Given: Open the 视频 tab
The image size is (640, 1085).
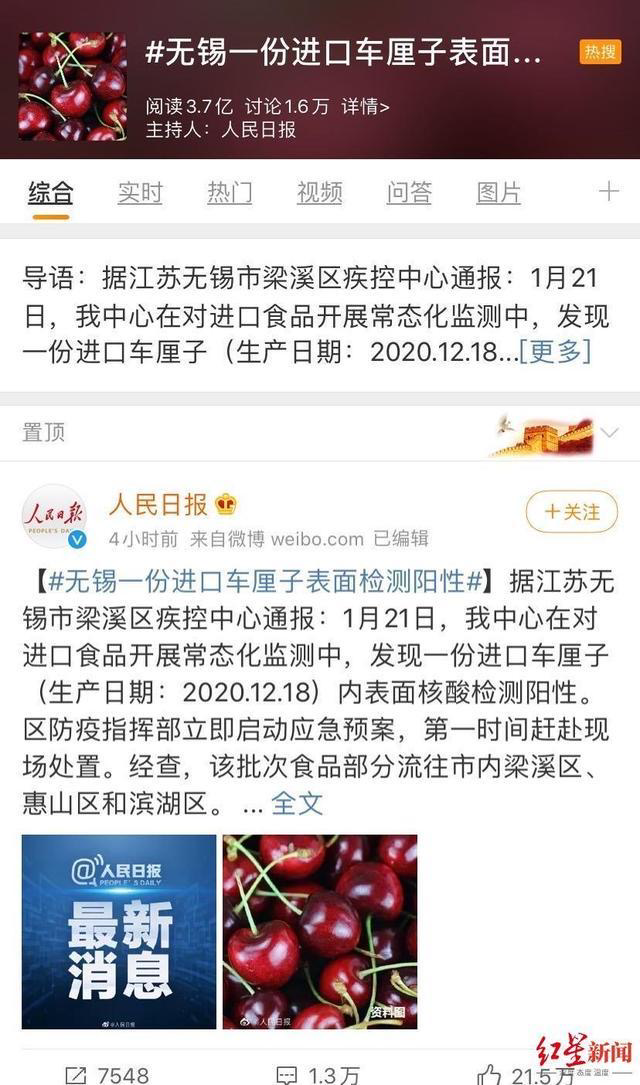Looking at the screenshot, I should pos(319,193).
